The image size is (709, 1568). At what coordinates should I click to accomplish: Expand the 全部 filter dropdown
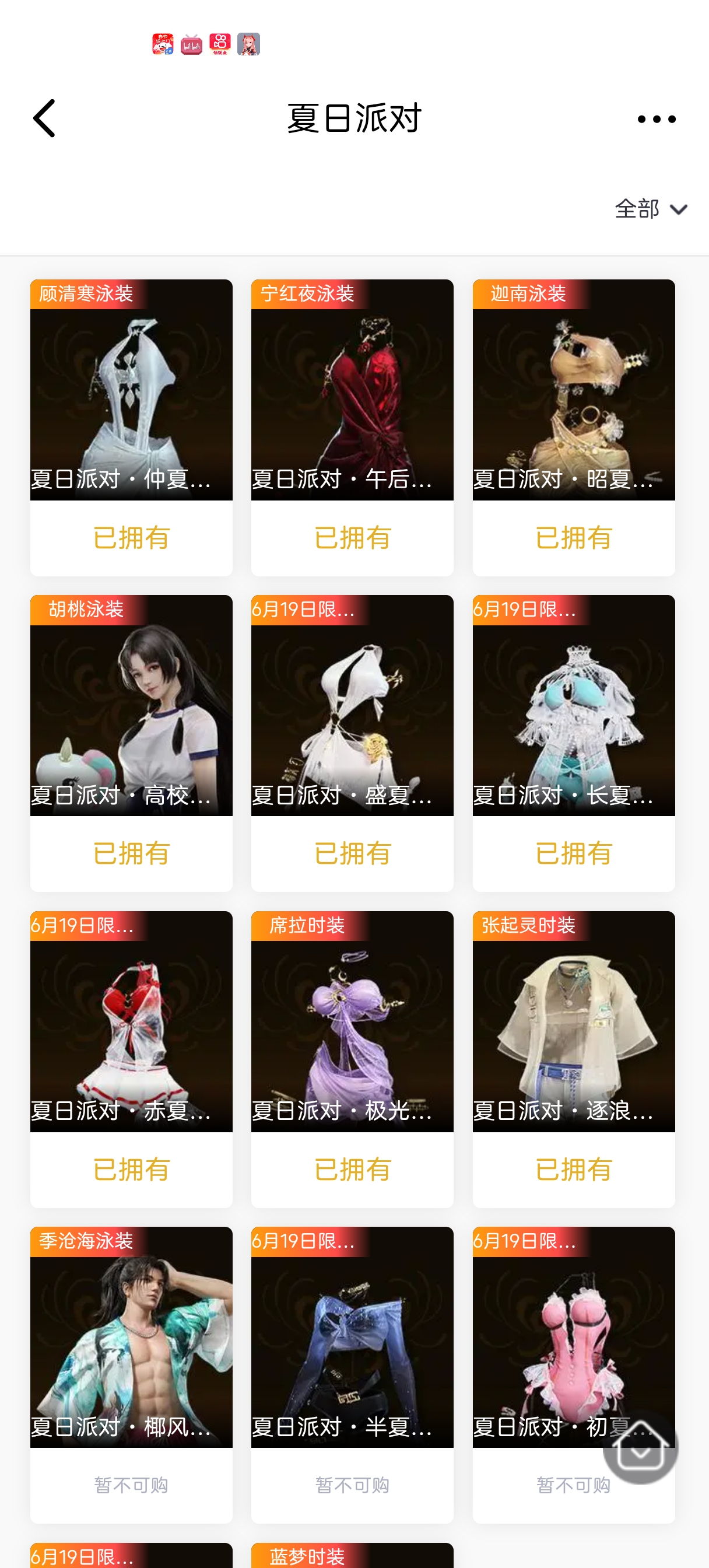pos(651,209)
